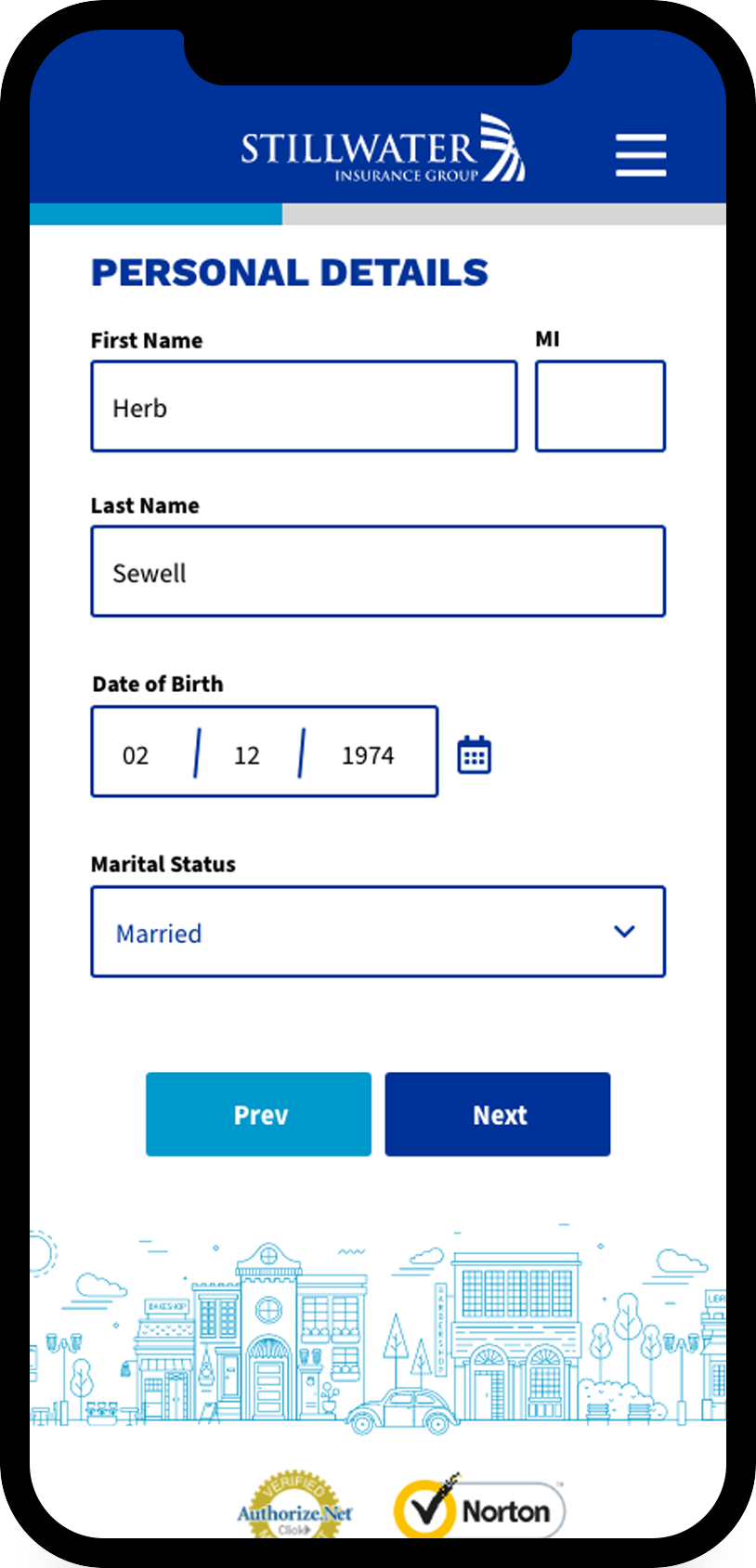Image resolution: width=756 pixels, height=1568 pixels.
Task: Edit the Last Name field
Action: tap(378, 571)
